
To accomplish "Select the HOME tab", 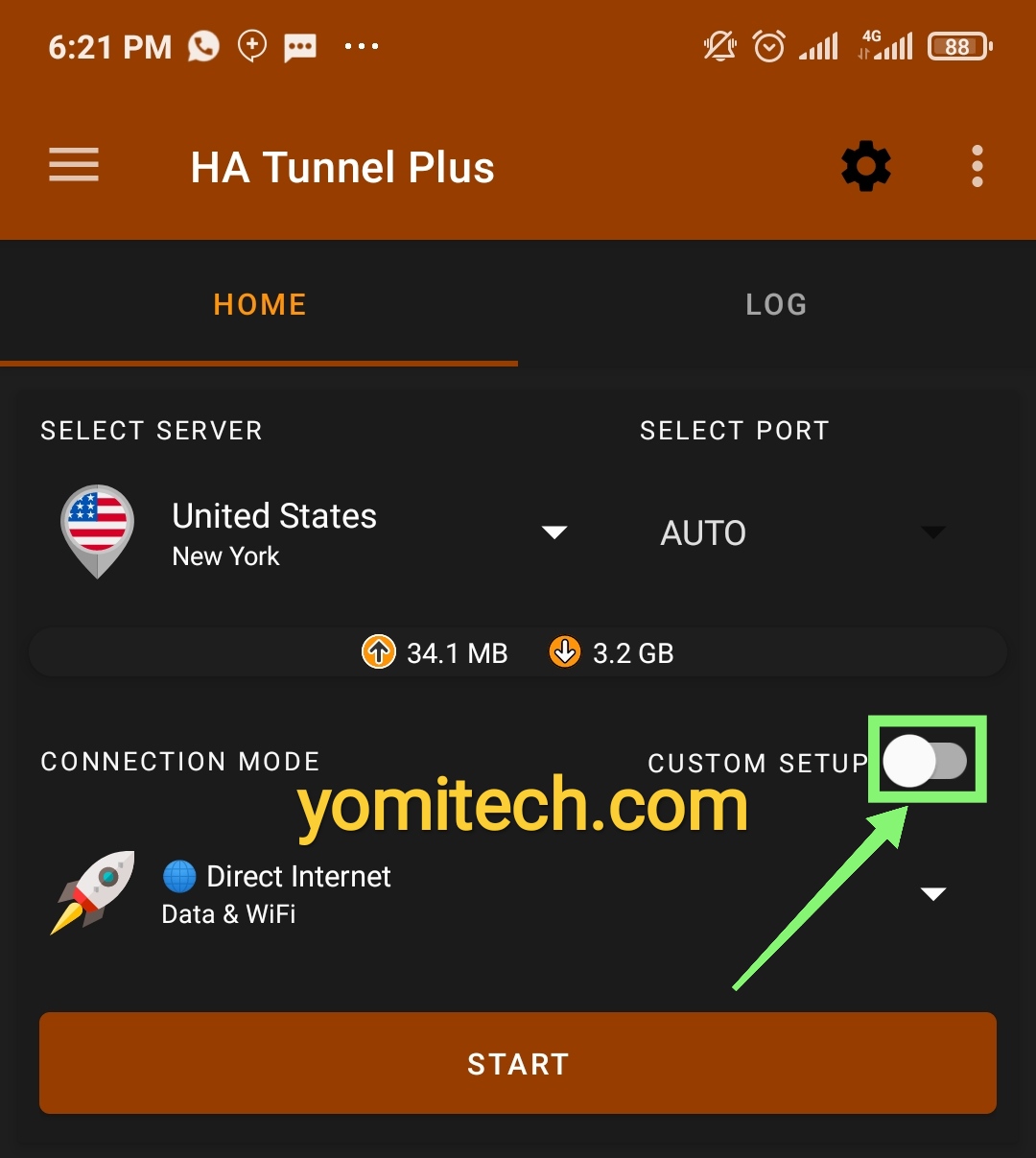I will coord(260,305).
